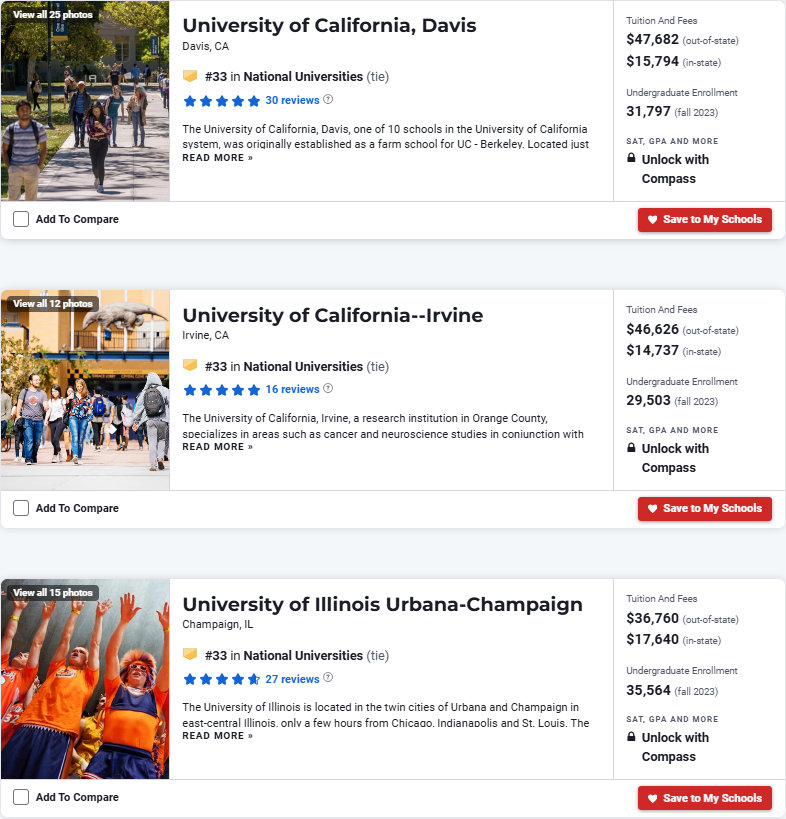Toggle Add To Compare for Illinois Urbana-Champaign
The height and width of the screenshot is (819, 786).
[x=20, y=797]
